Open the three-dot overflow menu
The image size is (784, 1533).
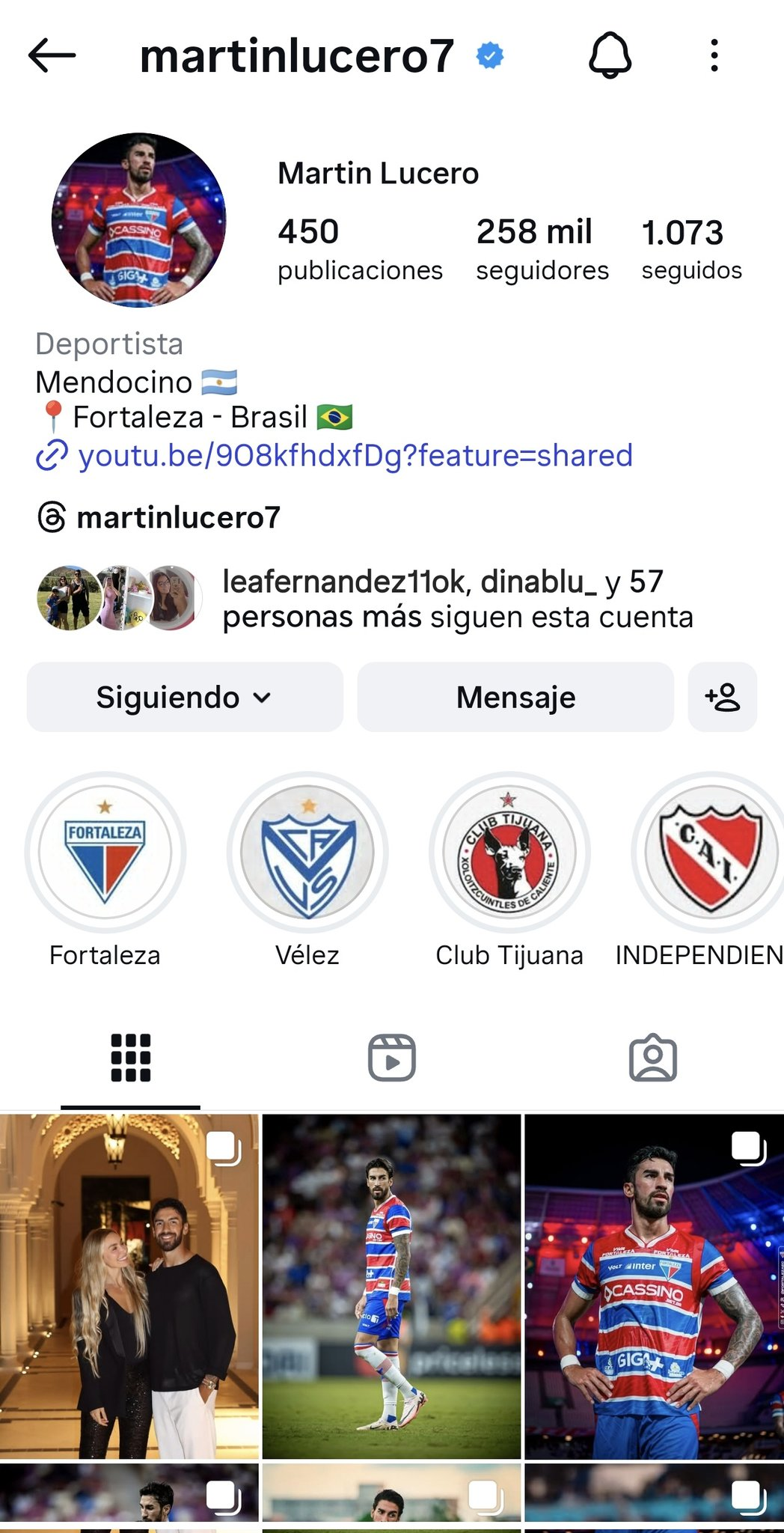pos(714,56)
